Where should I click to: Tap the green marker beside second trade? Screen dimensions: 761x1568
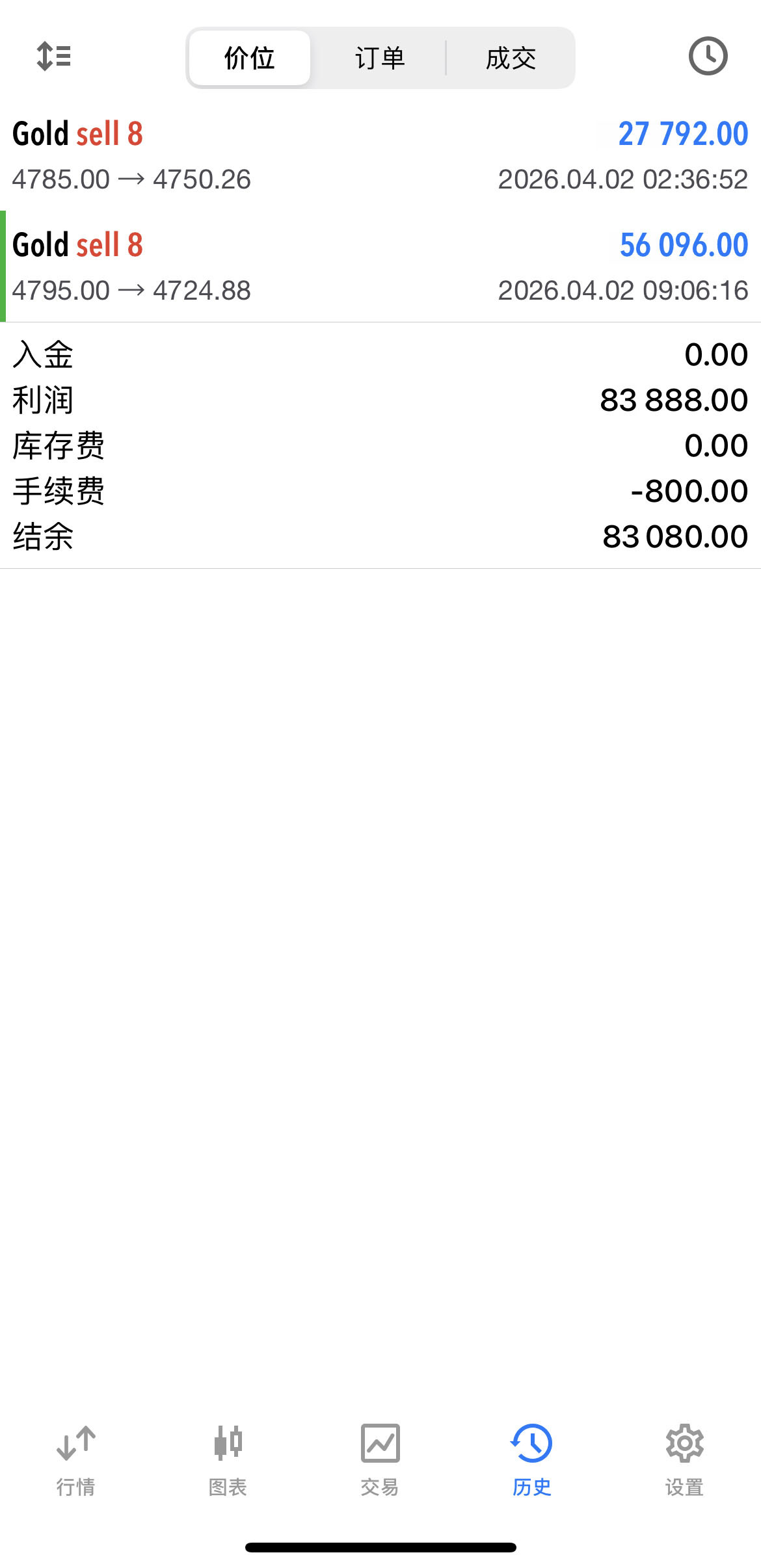click(3, 265)
